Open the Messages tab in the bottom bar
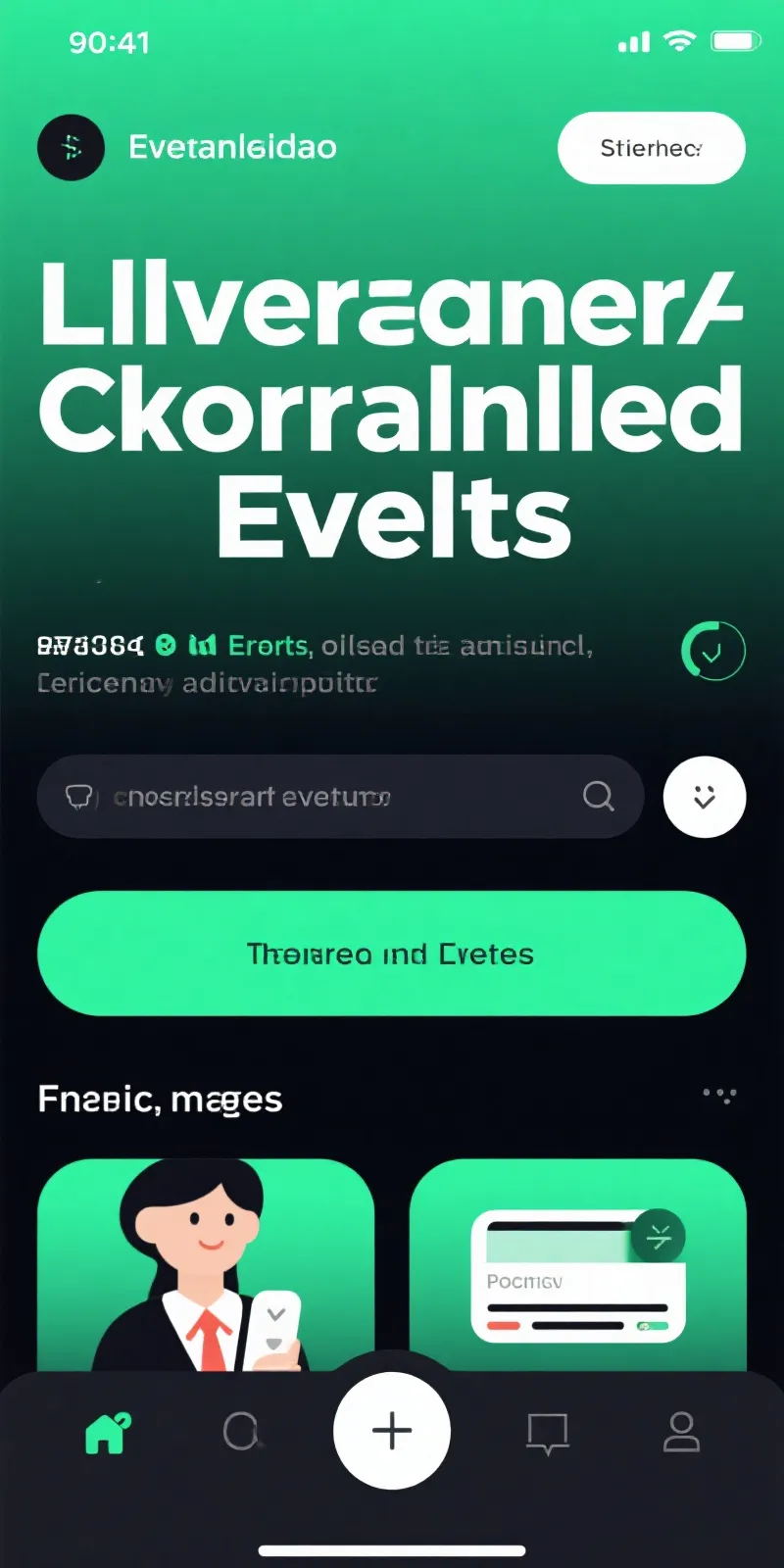This screenshot has width=784, height=1568. 547,1433
